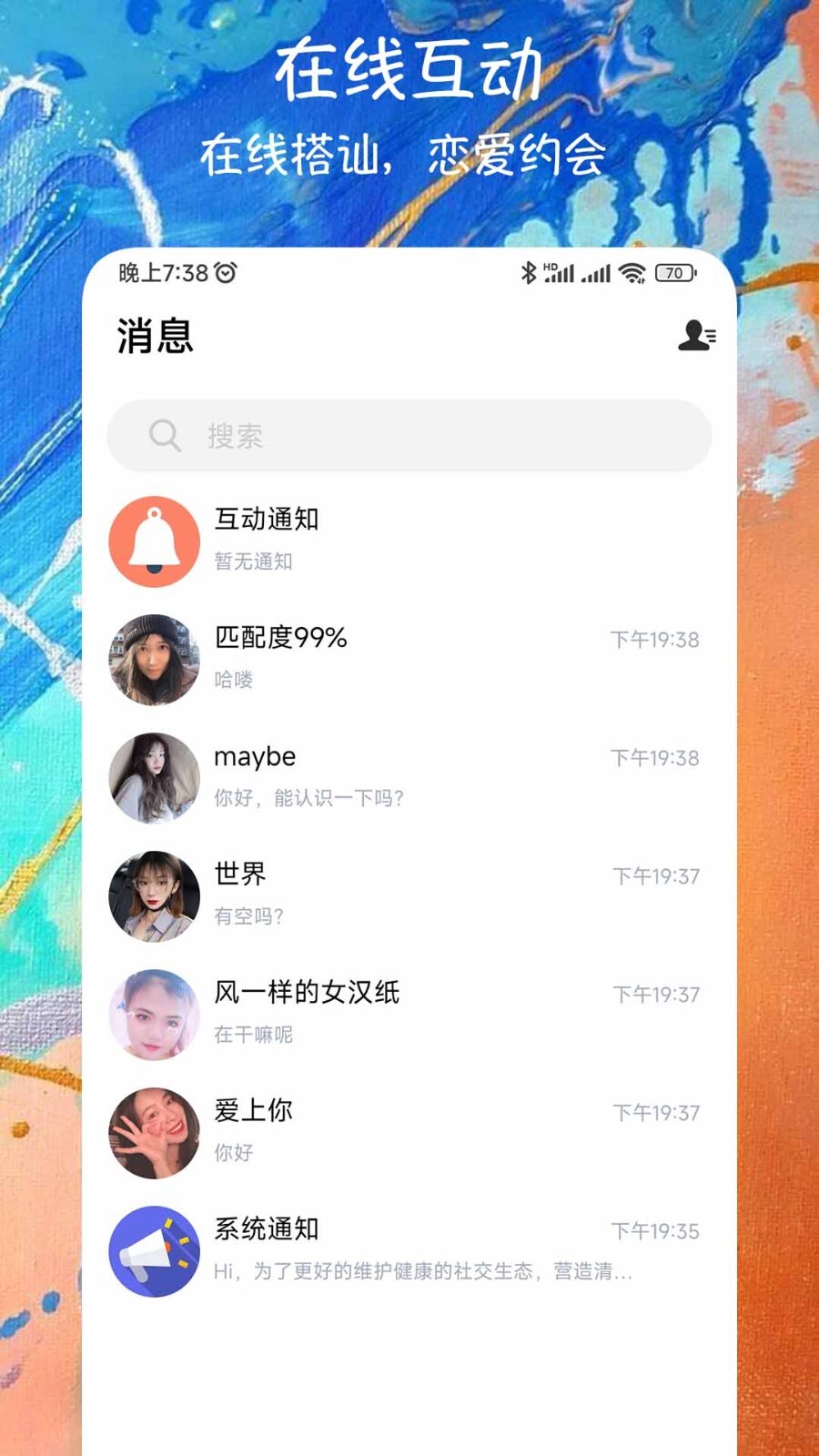Click the search magnifier icon
819x1456 pixels.
pyautogui.click(x=165, y=436)
